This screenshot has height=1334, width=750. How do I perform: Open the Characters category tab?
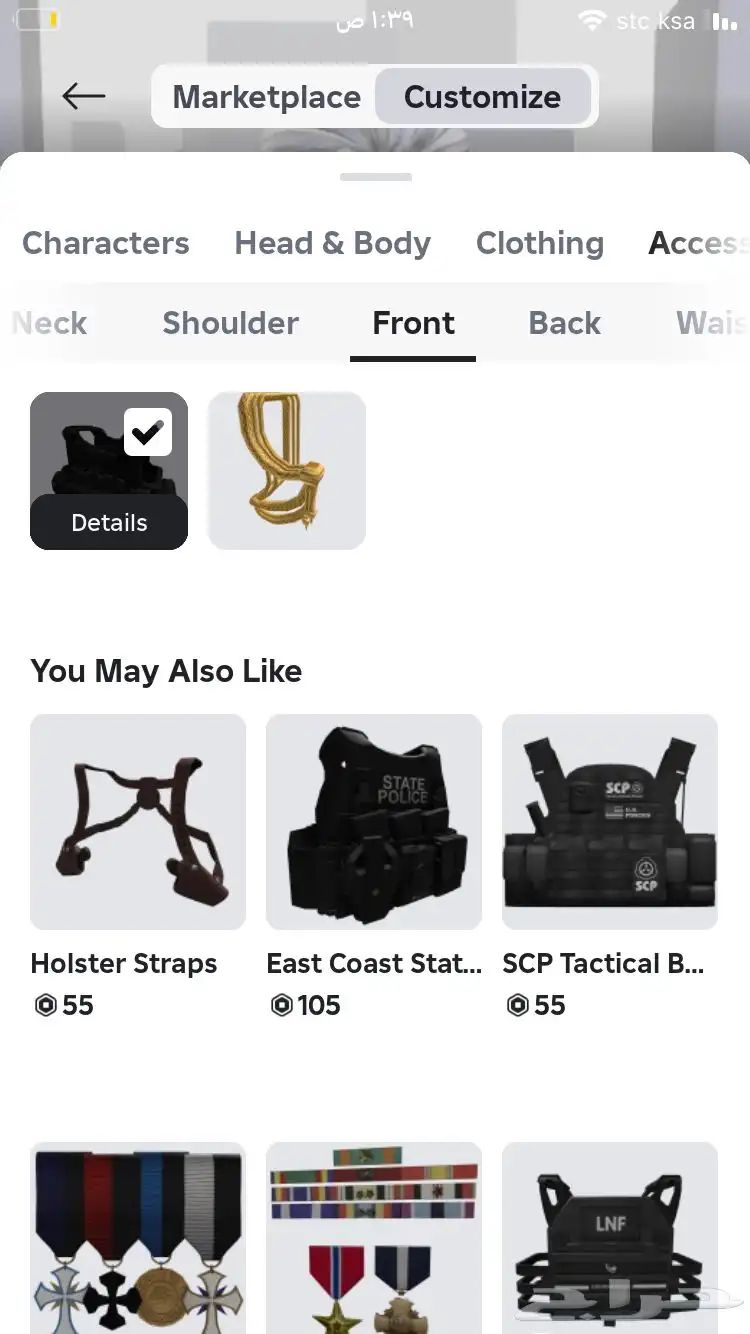[105, 243]
